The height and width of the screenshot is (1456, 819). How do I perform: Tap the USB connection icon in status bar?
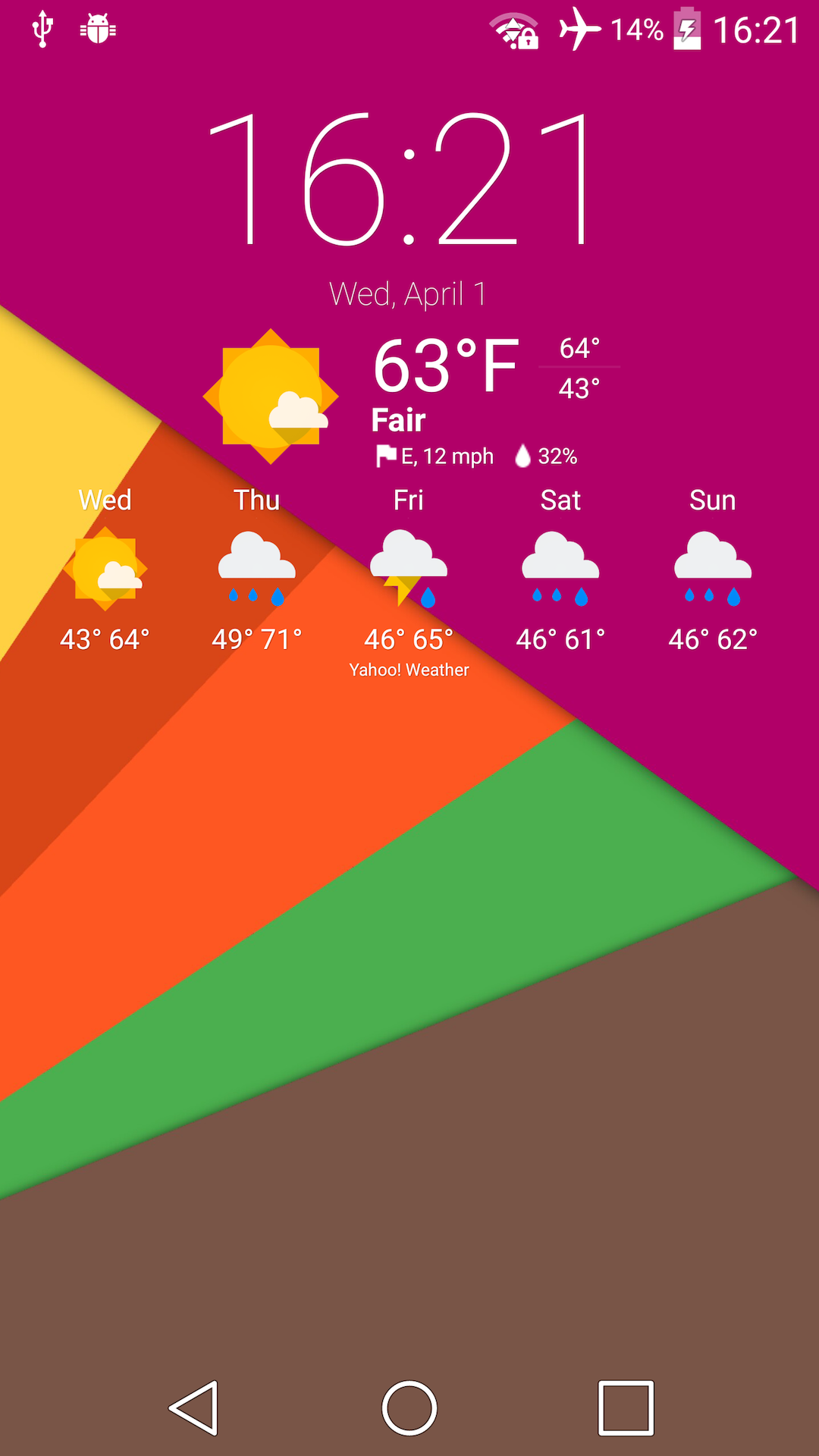click(x=43, y=29)
